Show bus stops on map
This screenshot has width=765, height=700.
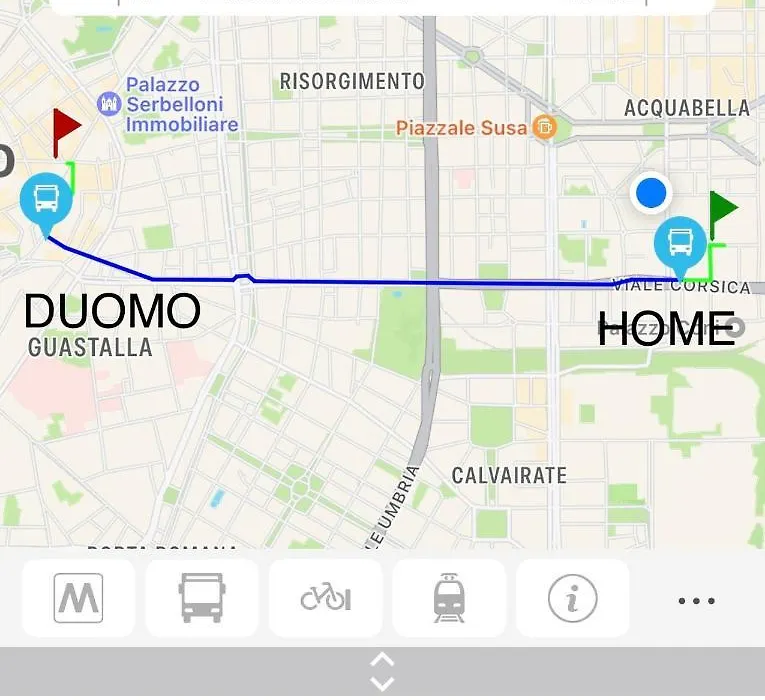[202, 599]
